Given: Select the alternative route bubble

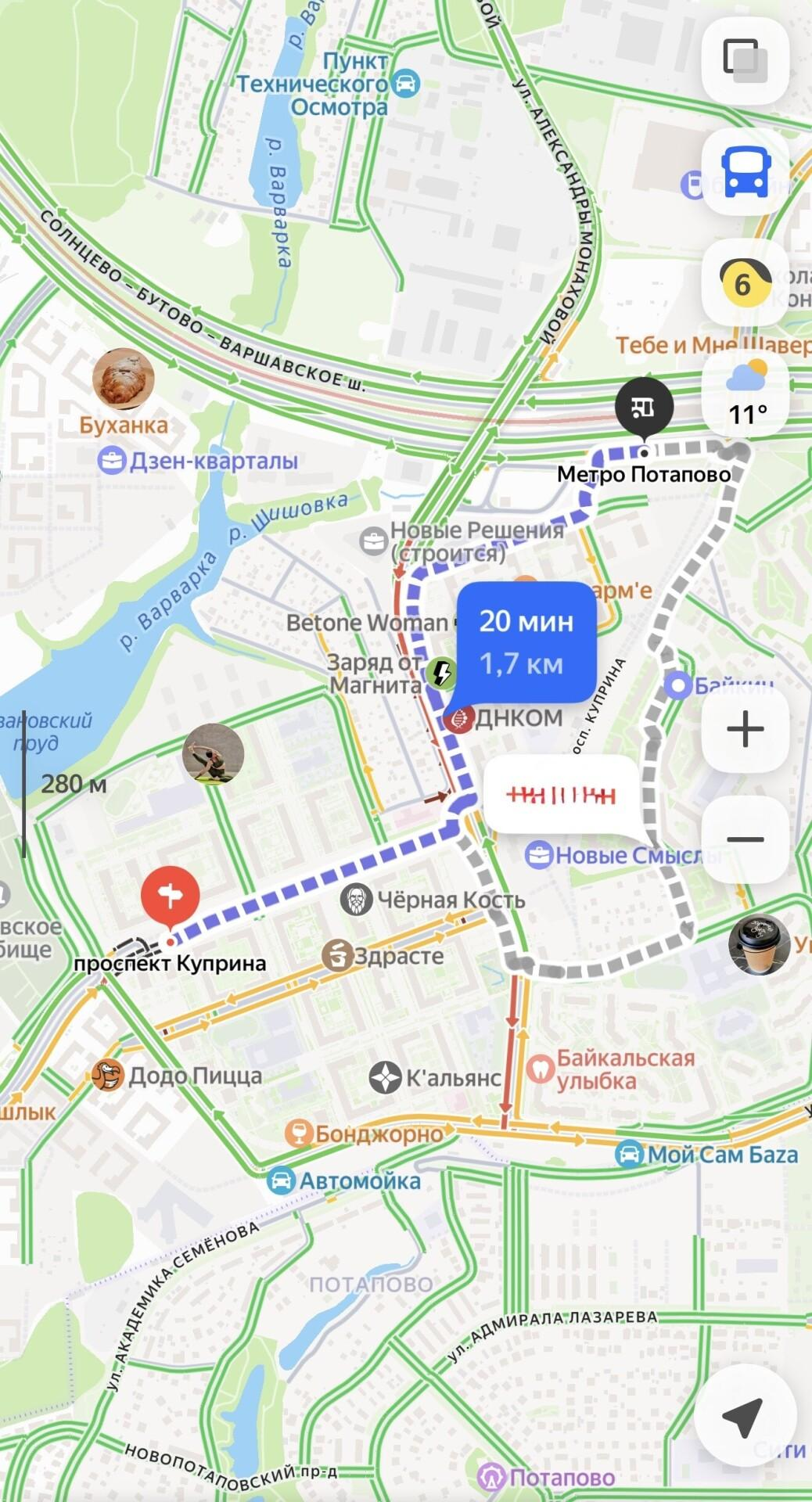Looking at the screenshot, I should (562, 796).
